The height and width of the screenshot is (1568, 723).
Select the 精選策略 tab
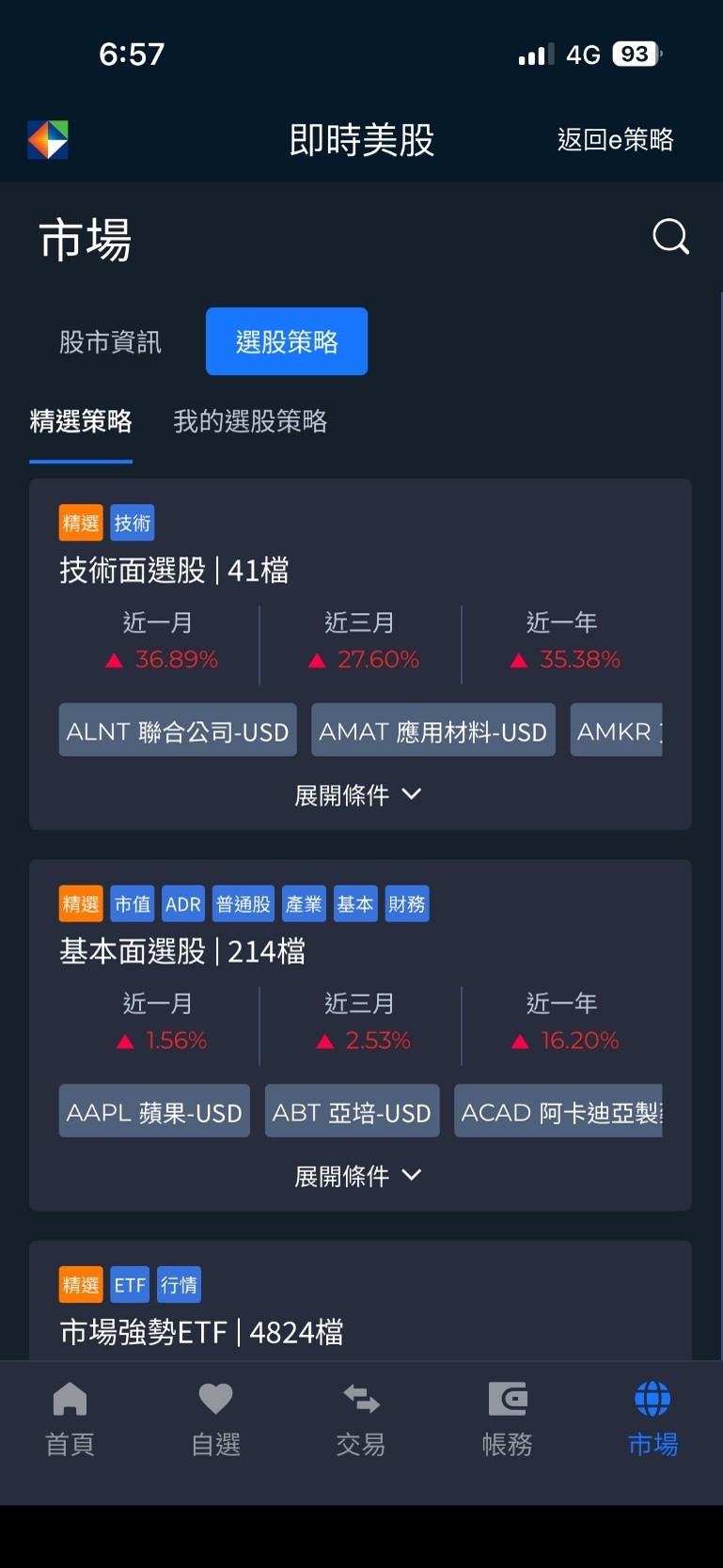click(81, 421)
